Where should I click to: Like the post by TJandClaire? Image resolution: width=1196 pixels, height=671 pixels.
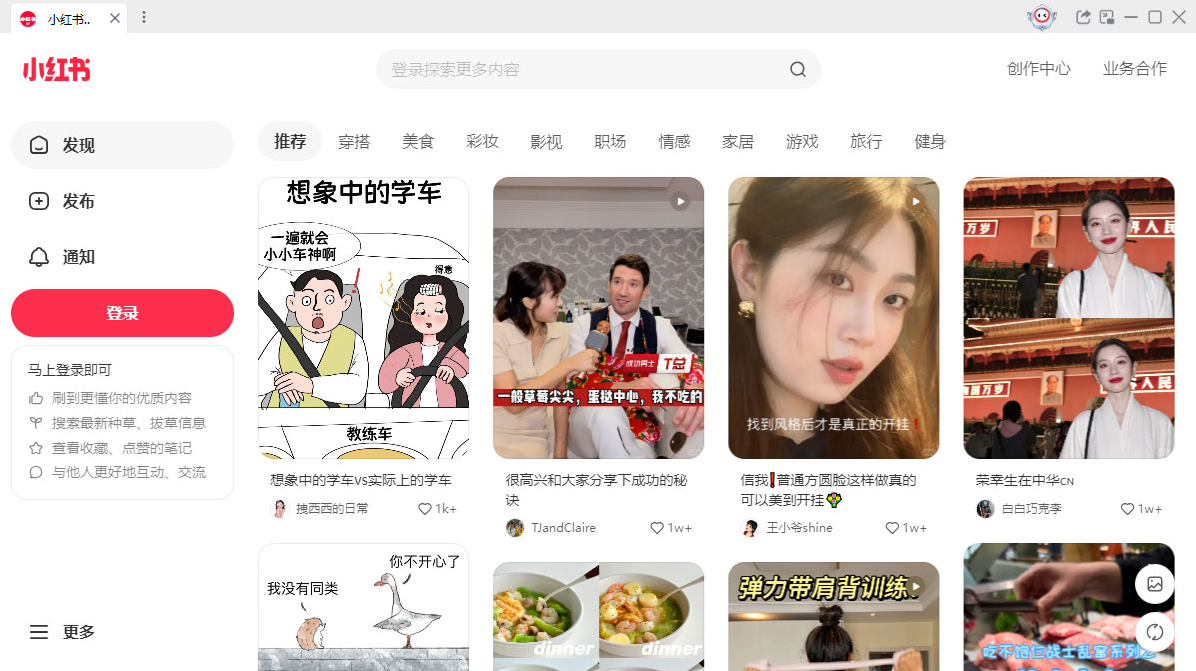(657, 528)
